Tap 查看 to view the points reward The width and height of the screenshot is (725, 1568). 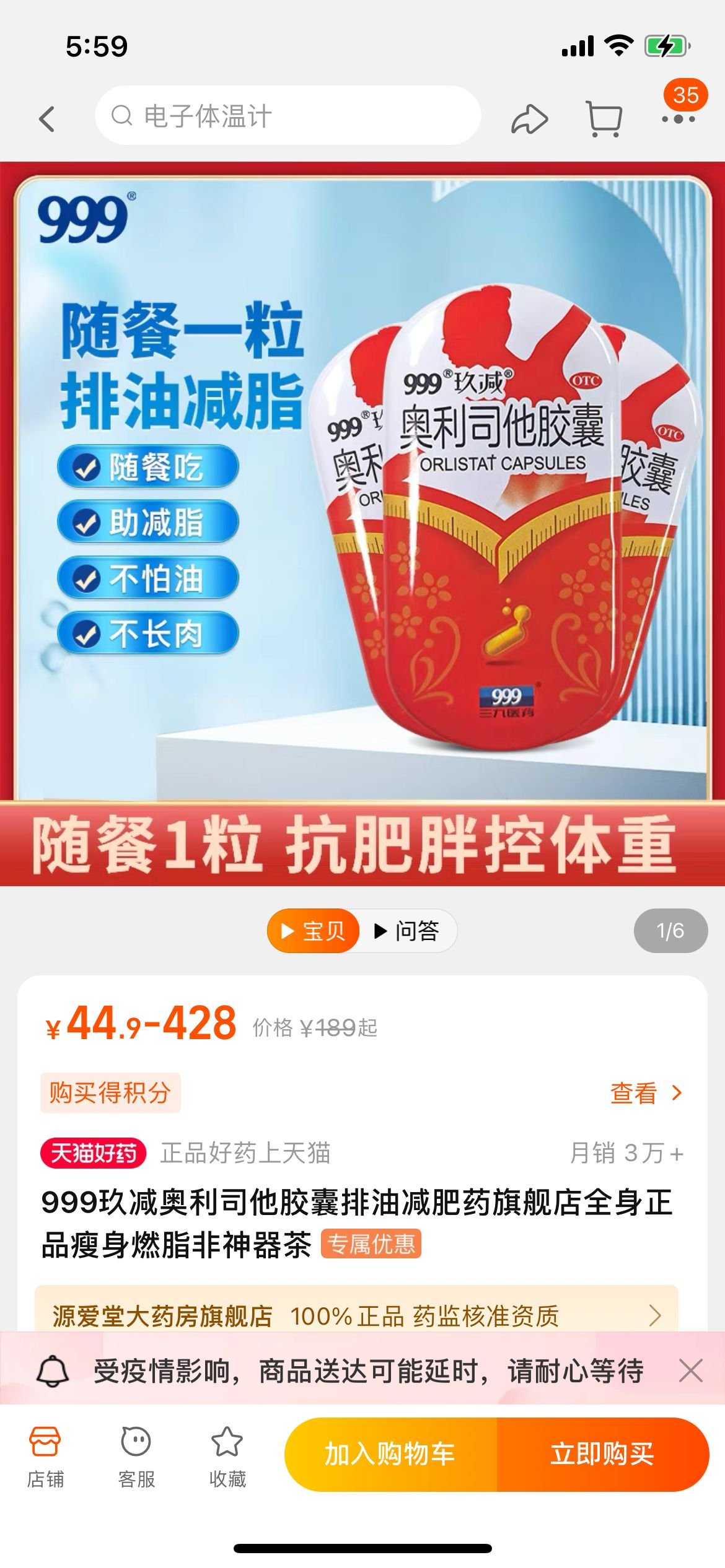coord(645,1093)
